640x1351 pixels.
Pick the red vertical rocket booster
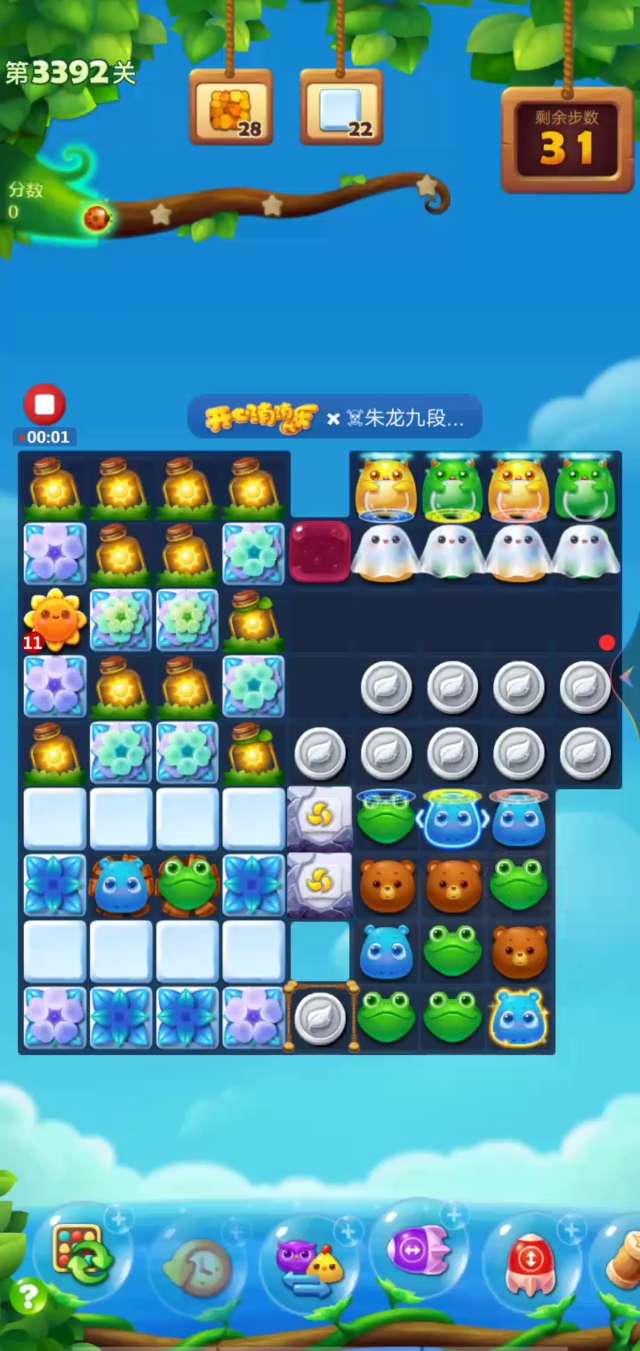(532, 1261)
